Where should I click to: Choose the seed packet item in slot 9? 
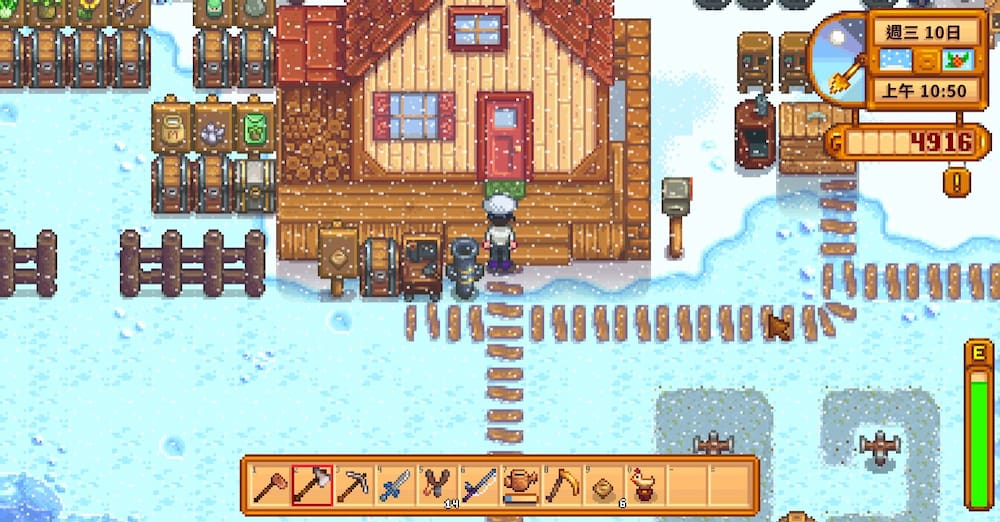[x=605, y=485]
